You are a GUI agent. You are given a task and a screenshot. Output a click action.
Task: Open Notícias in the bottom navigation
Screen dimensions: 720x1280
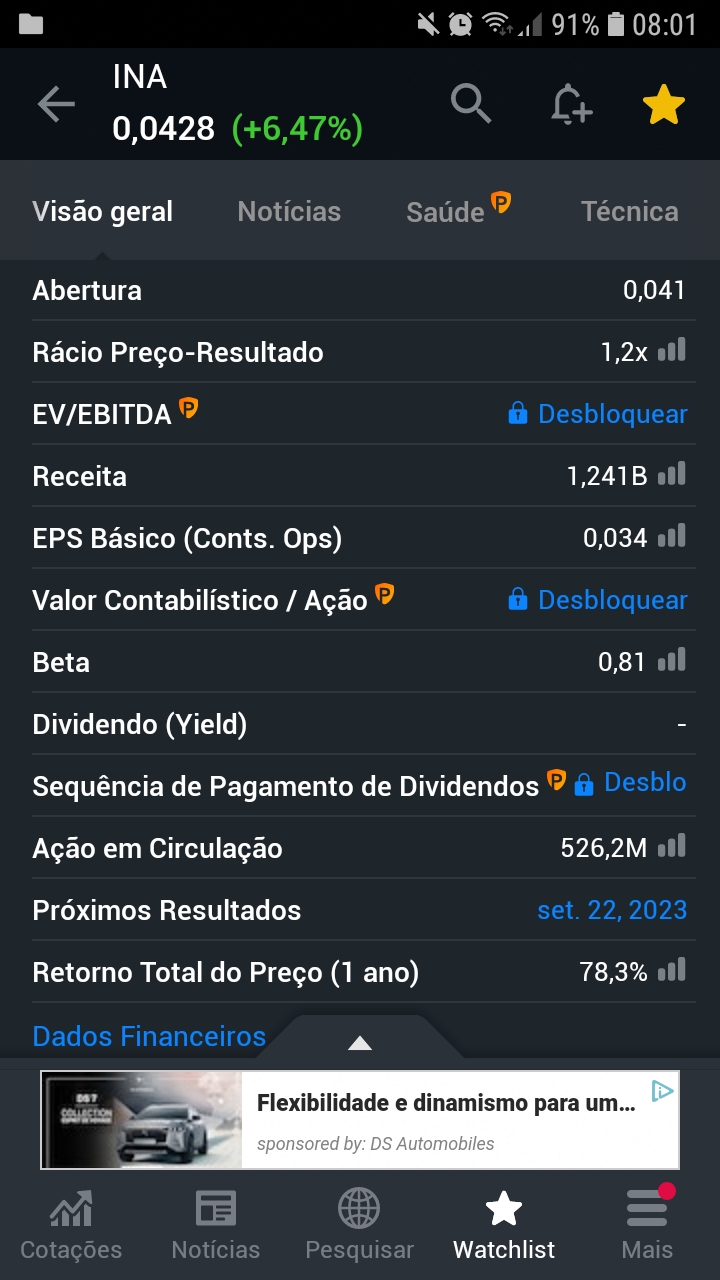[x=215, y=1225]
